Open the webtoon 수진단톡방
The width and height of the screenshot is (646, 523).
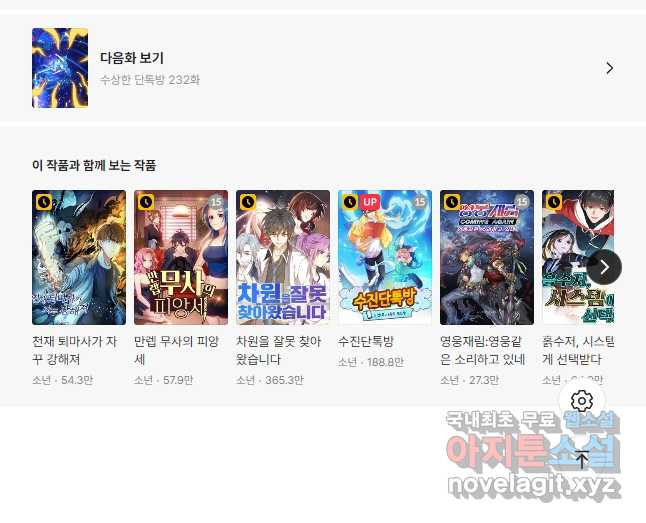(385, 258)
